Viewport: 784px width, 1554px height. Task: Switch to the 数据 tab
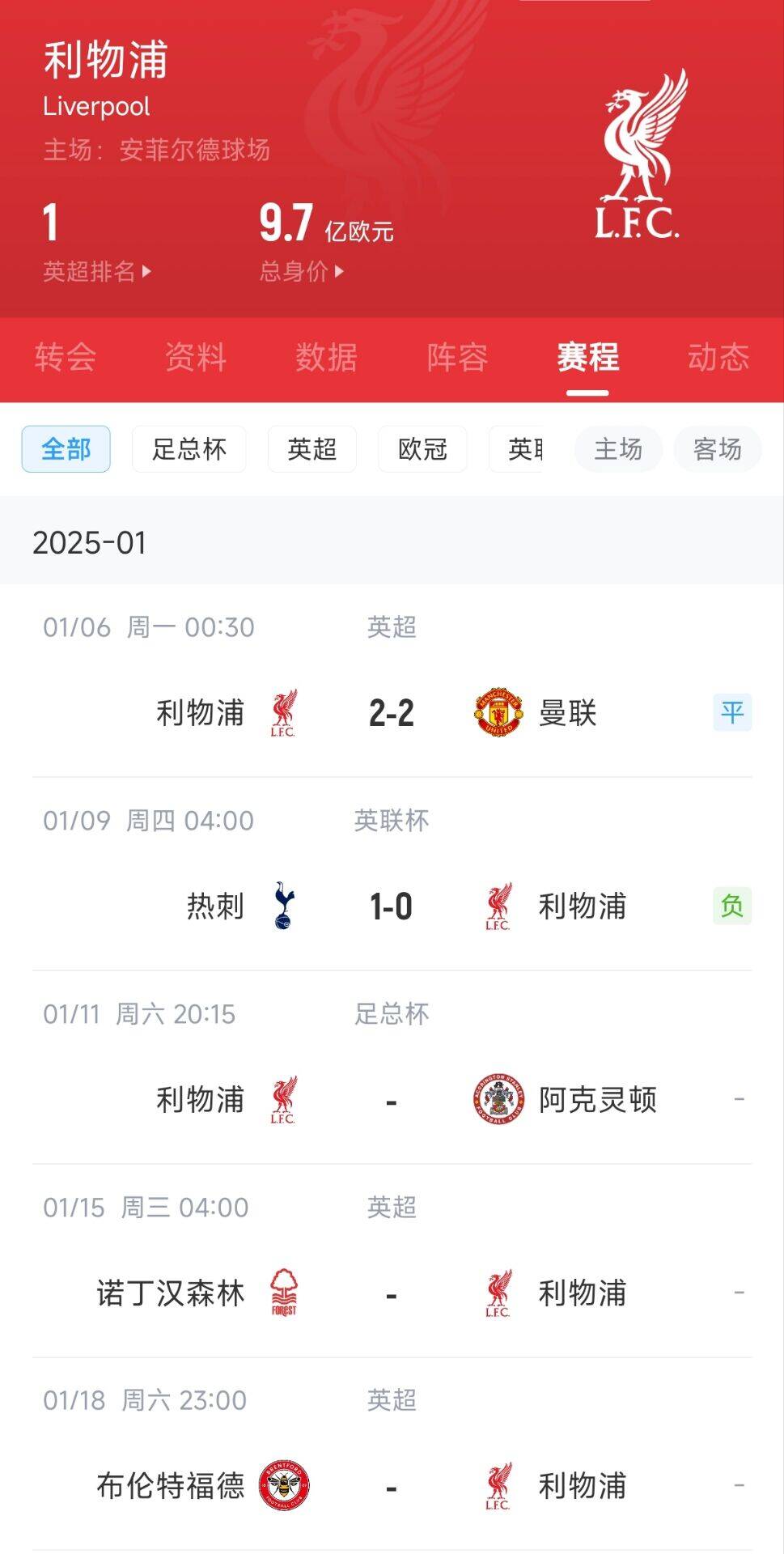326,358
